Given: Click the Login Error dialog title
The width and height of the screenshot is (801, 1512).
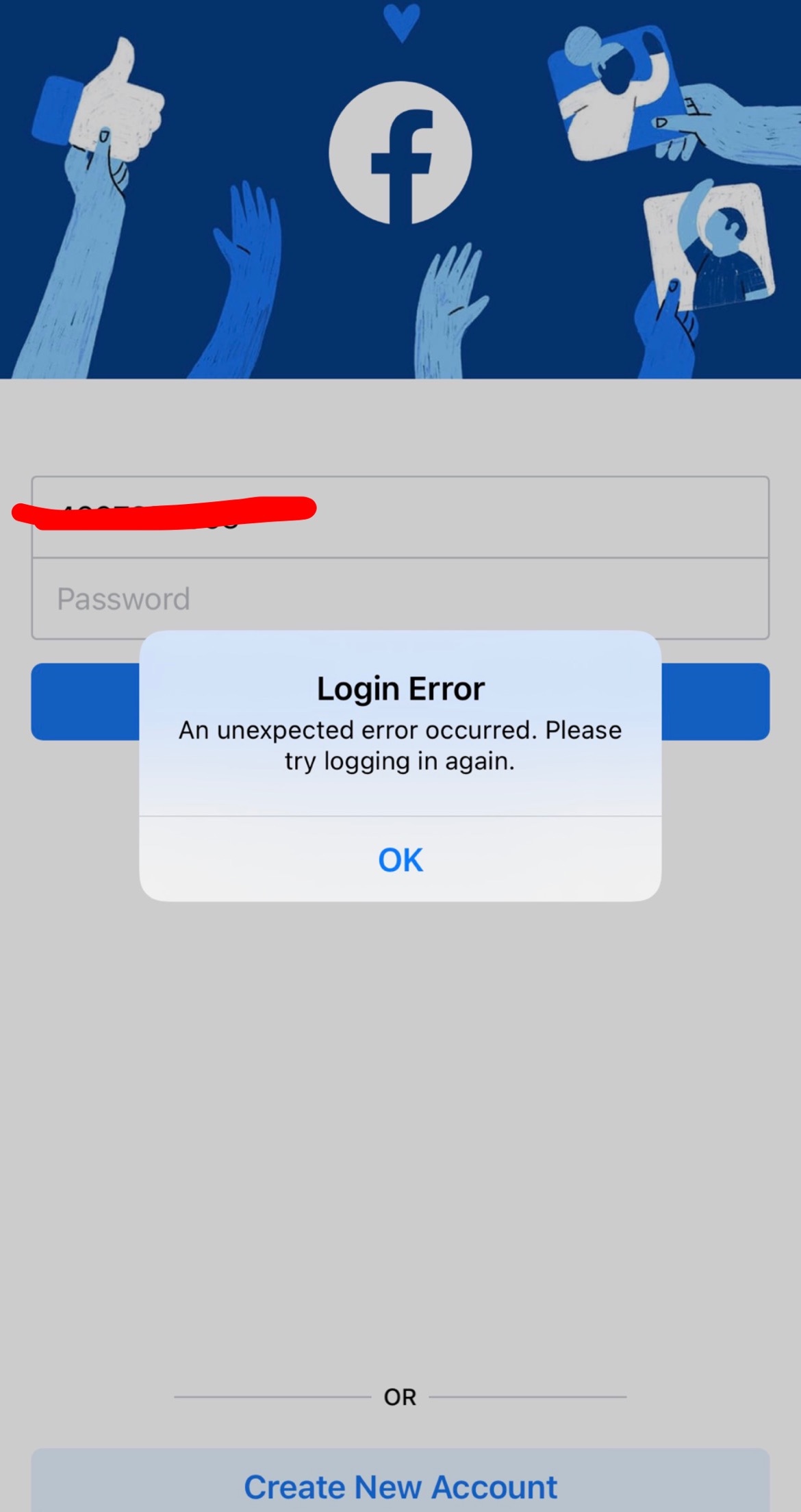Looking at the screenshot, I should pyautogui.click(x=400, y=687).
